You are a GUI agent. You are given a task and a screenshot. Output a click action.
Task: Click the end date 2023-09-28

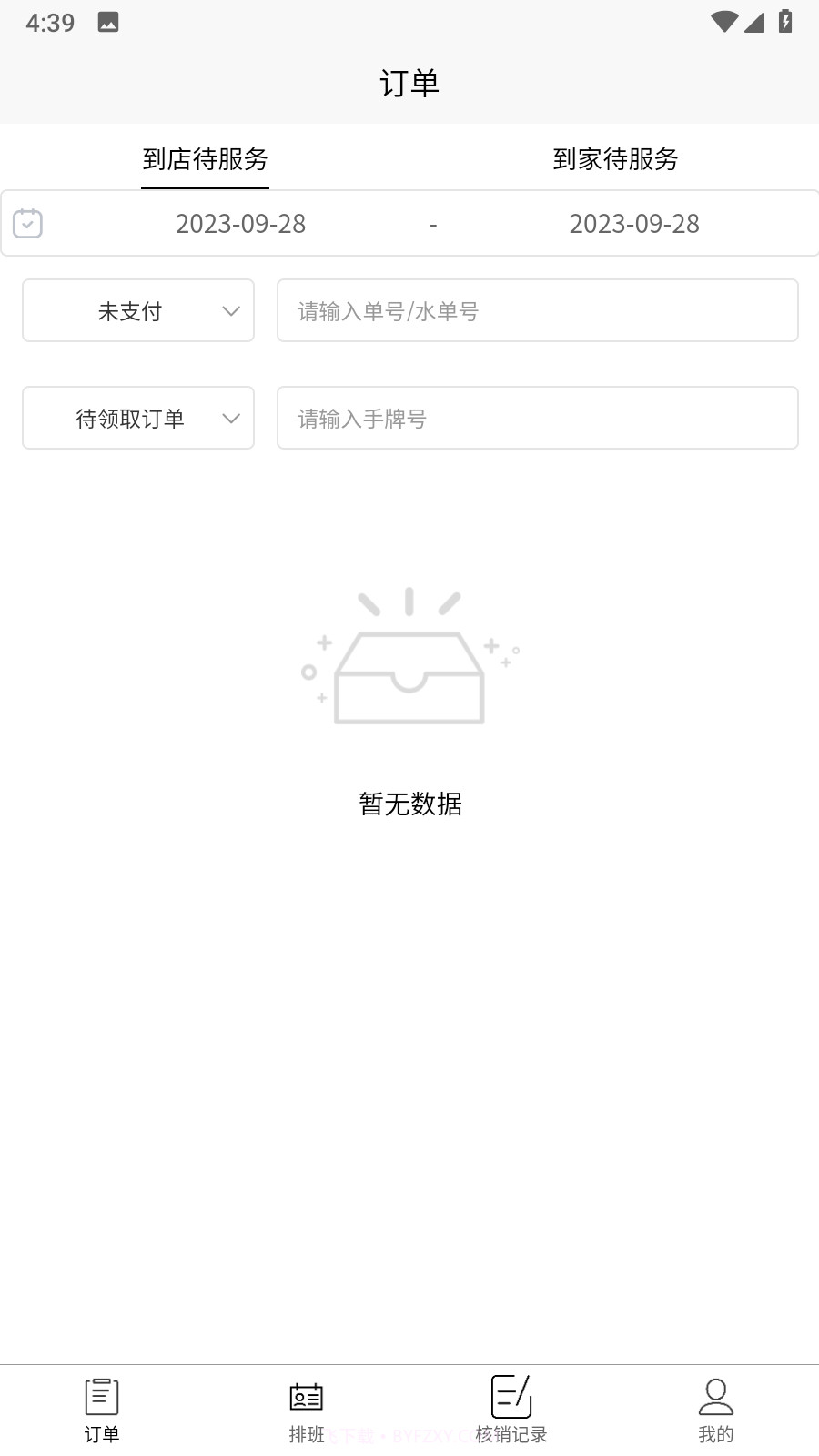634,224
